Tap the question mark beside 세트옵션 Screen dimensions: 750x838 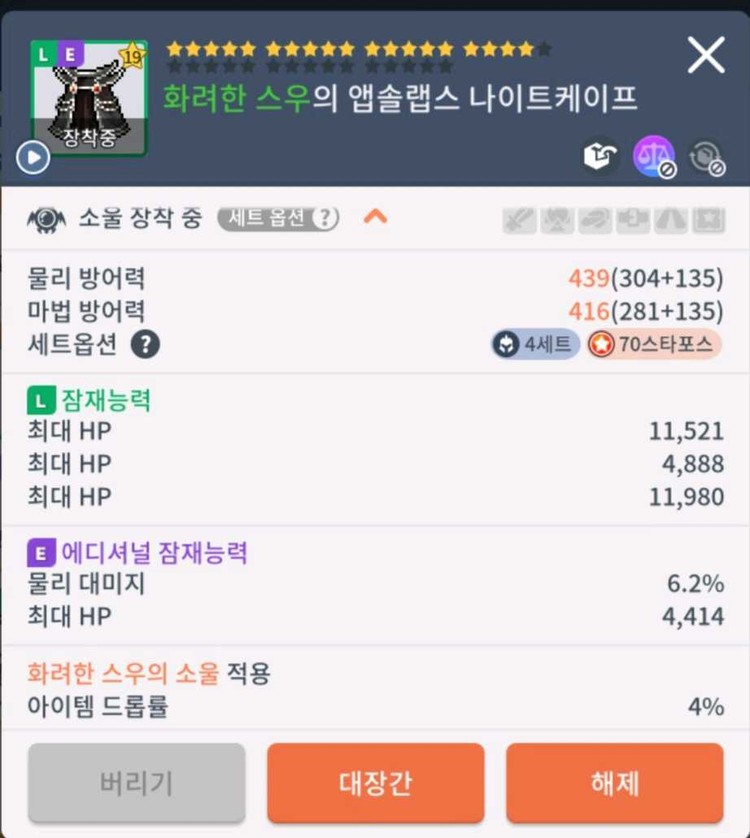[146, 345]
